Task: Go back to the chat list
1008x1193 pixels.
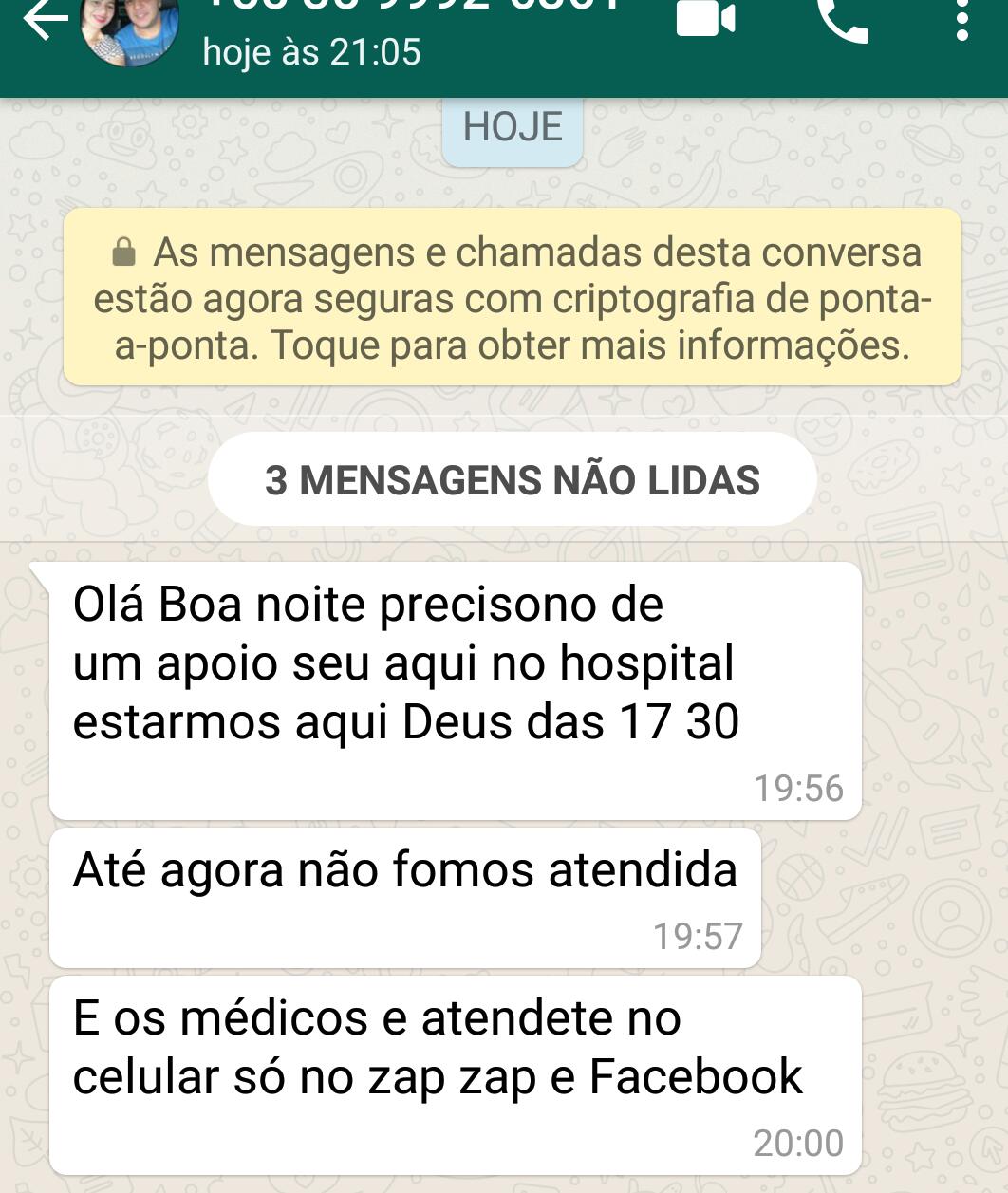Action: (x=45, y=21)
